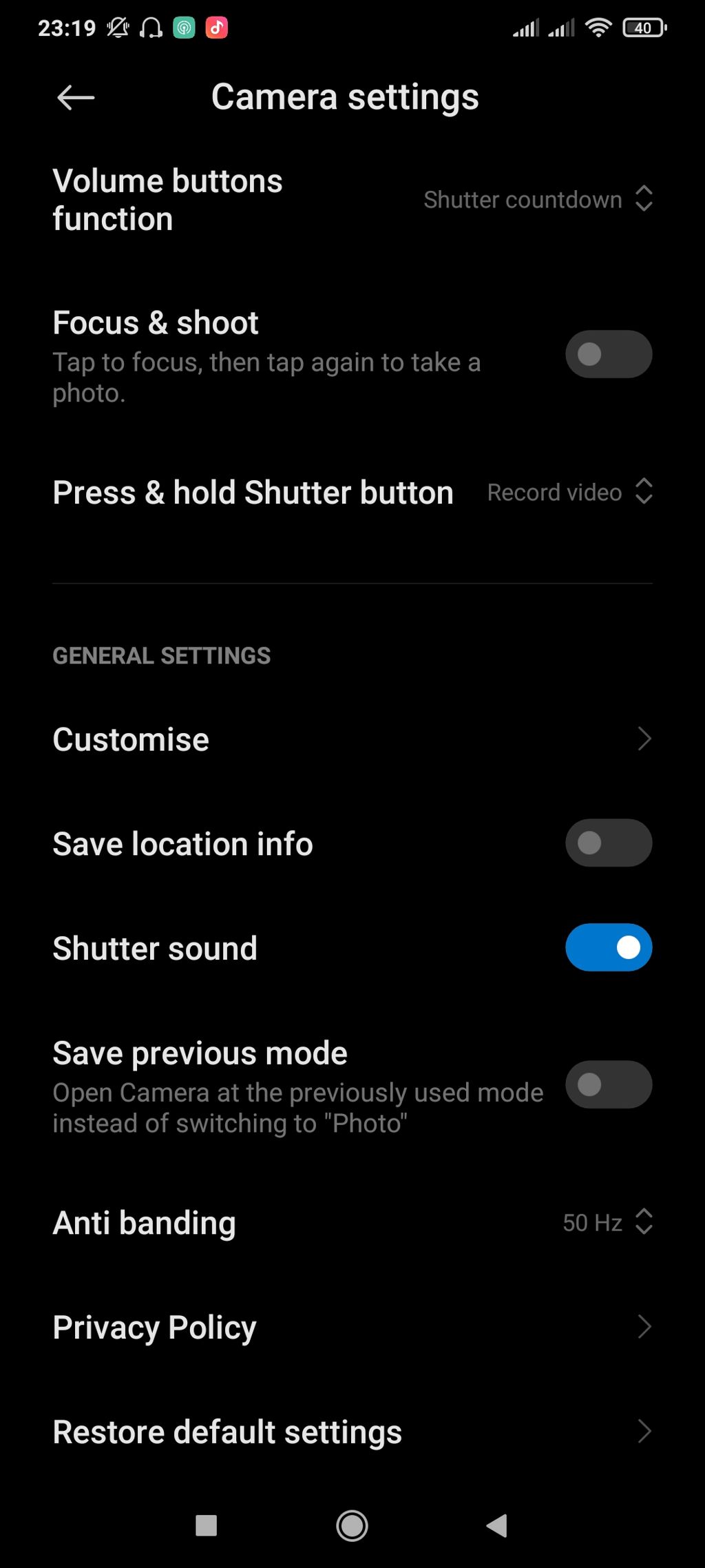The image size is (705, 1568).
Task: Open the Customise settings
Action: point(351,739)
